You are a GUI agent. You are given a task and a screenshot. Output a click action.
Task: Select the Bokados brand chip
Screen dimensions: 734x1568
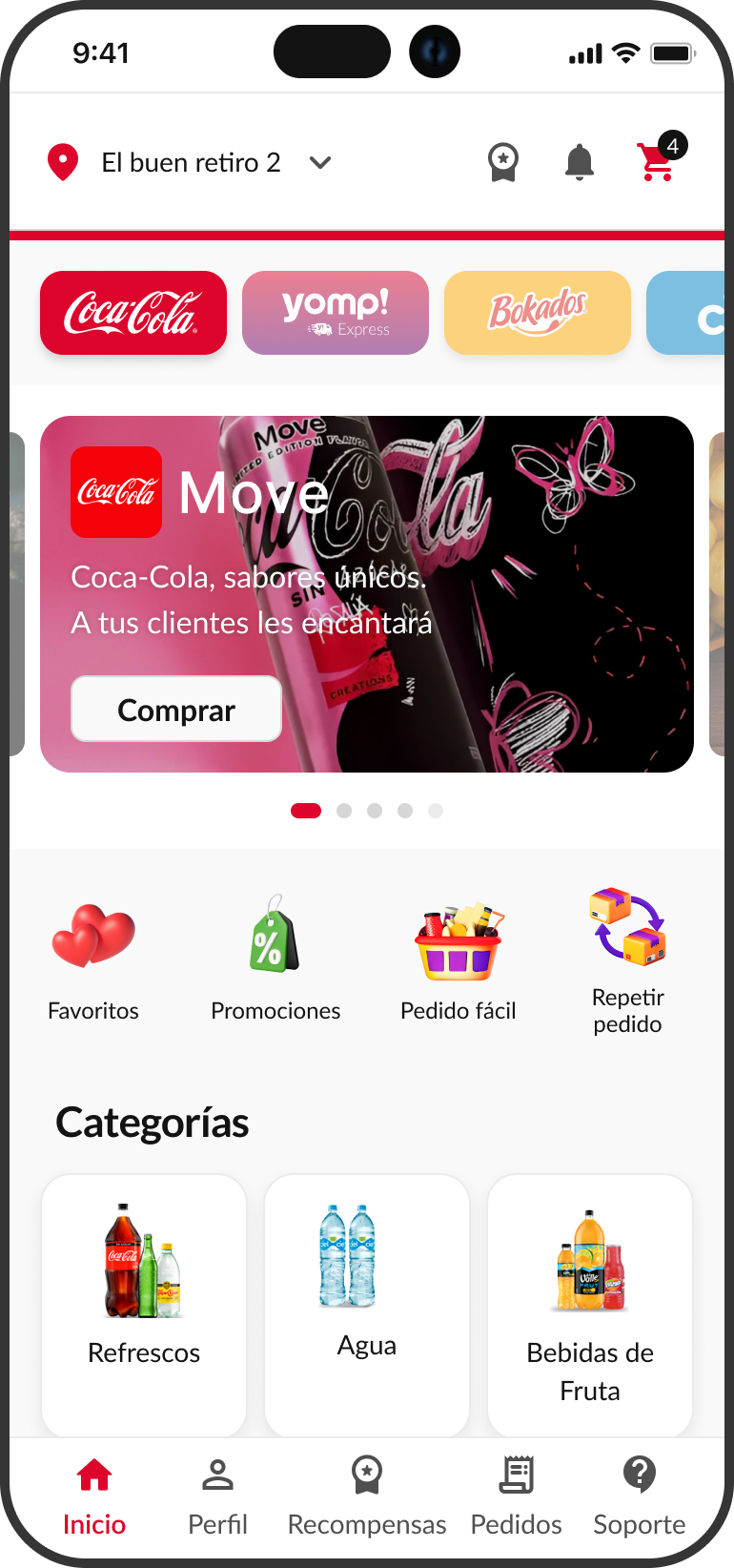[x=538, y=313]
